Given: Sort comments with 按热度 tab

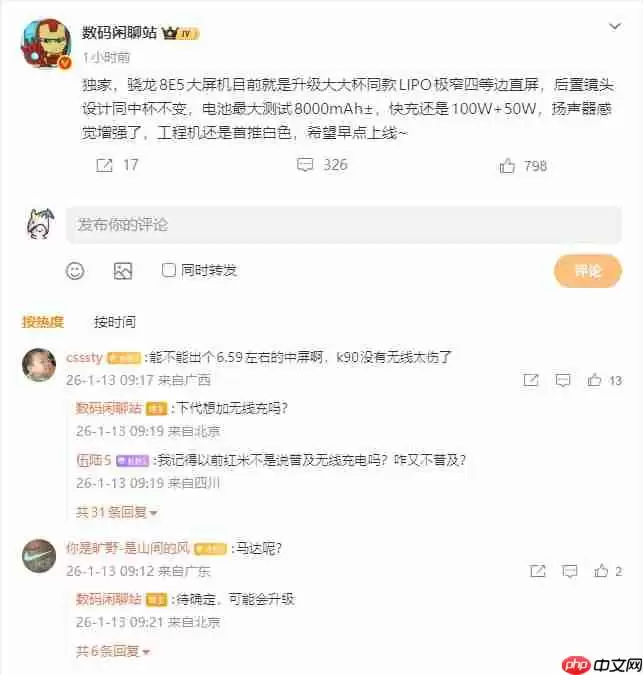Looking at the screenshot, I should 43,322.
